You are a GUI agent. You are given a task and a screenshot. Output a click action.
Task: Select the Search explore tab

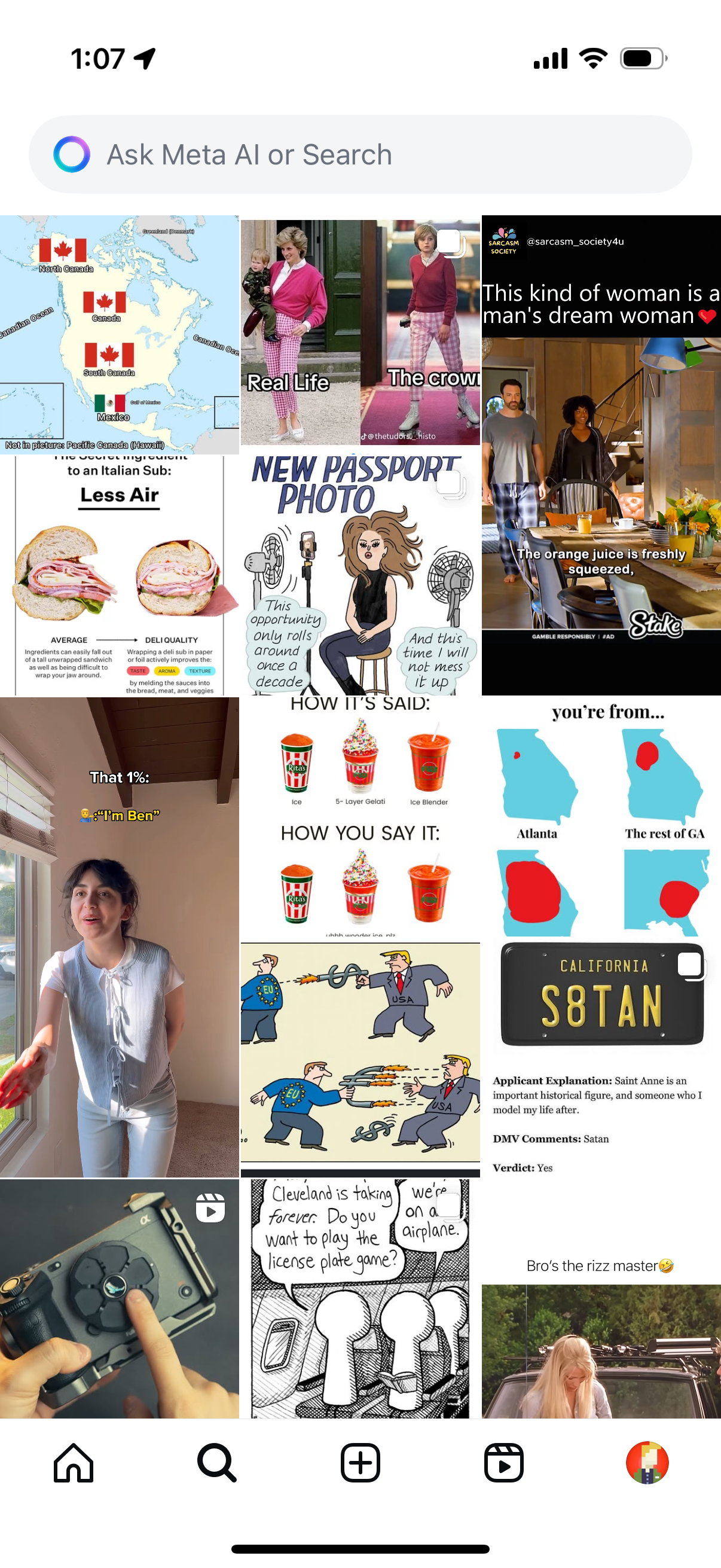216,1462
